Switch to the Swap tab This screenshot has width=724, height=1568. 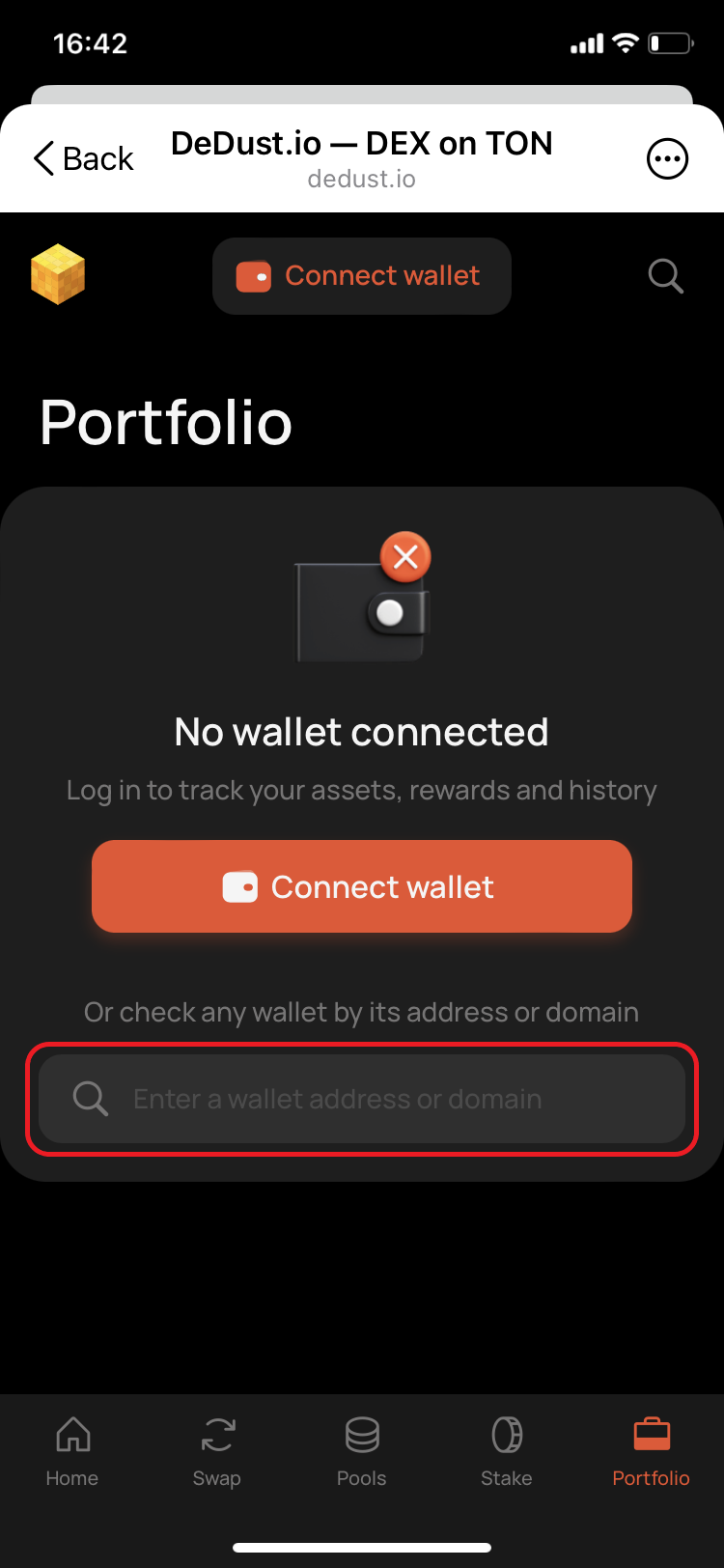pyautogui.click(x=217, y=1451)
